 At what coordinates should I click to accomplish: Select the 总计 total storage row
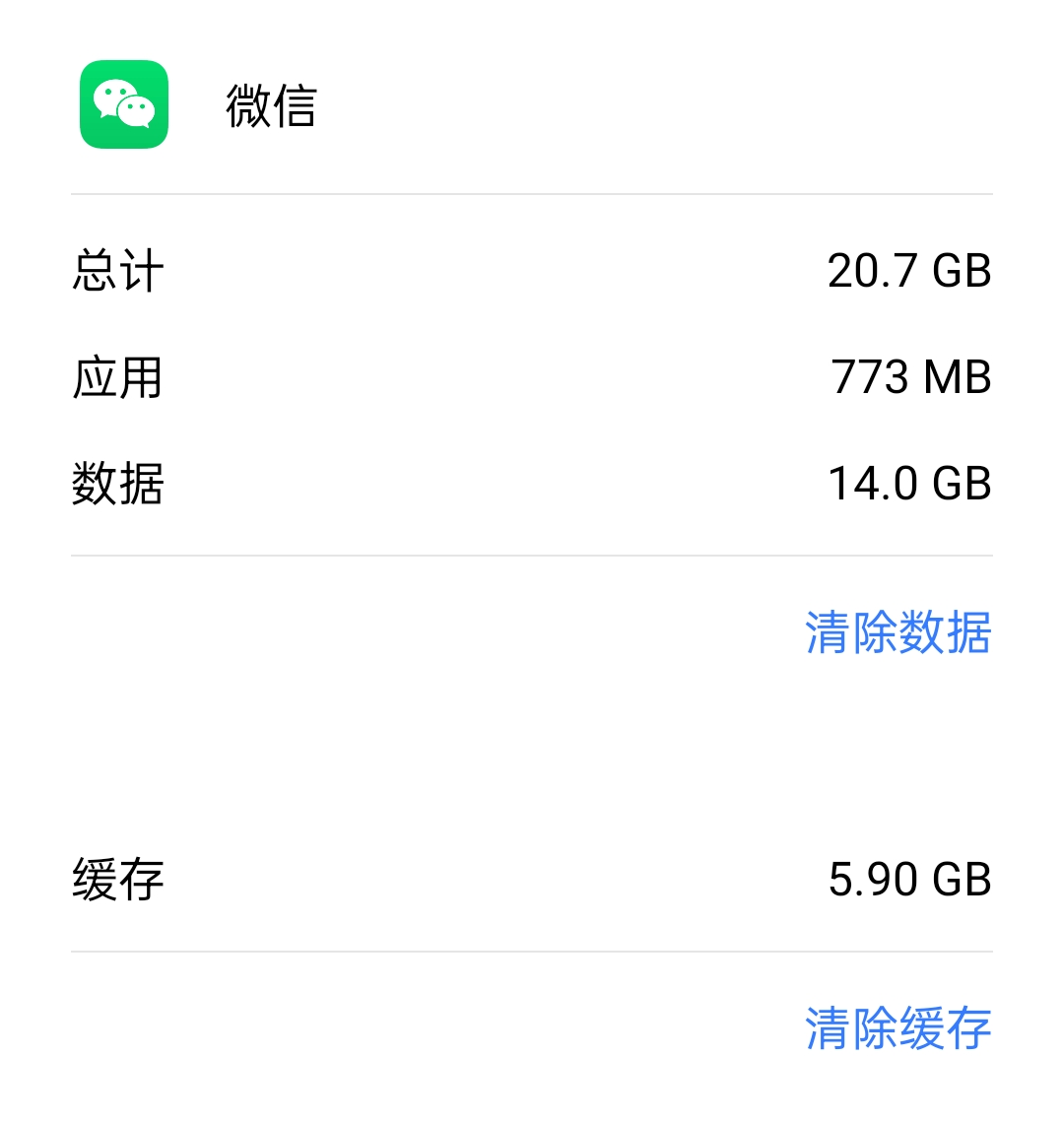(532, 273)
